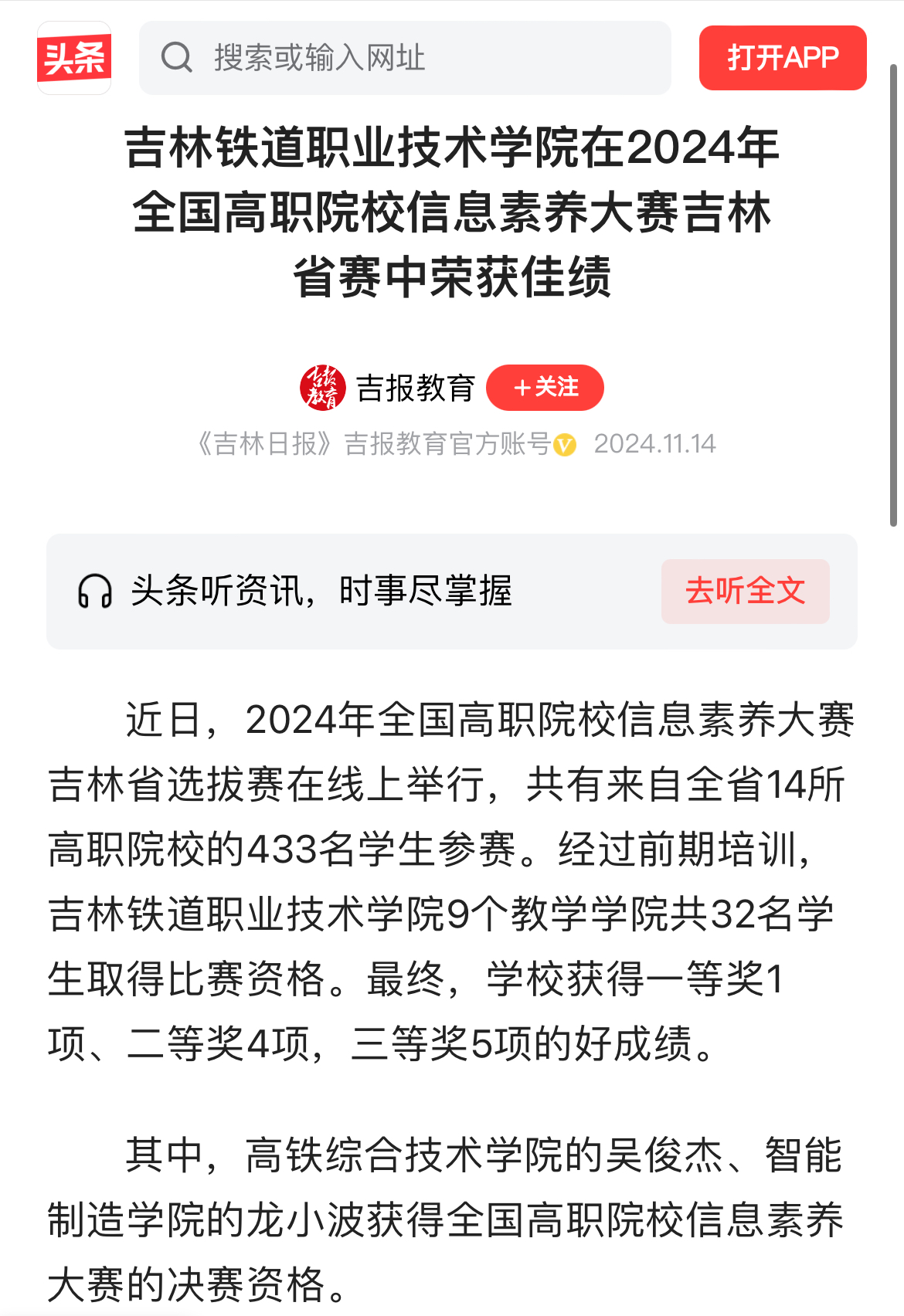Tap the 打开APP button
The image size is (904, 1316).
[782, 58]
